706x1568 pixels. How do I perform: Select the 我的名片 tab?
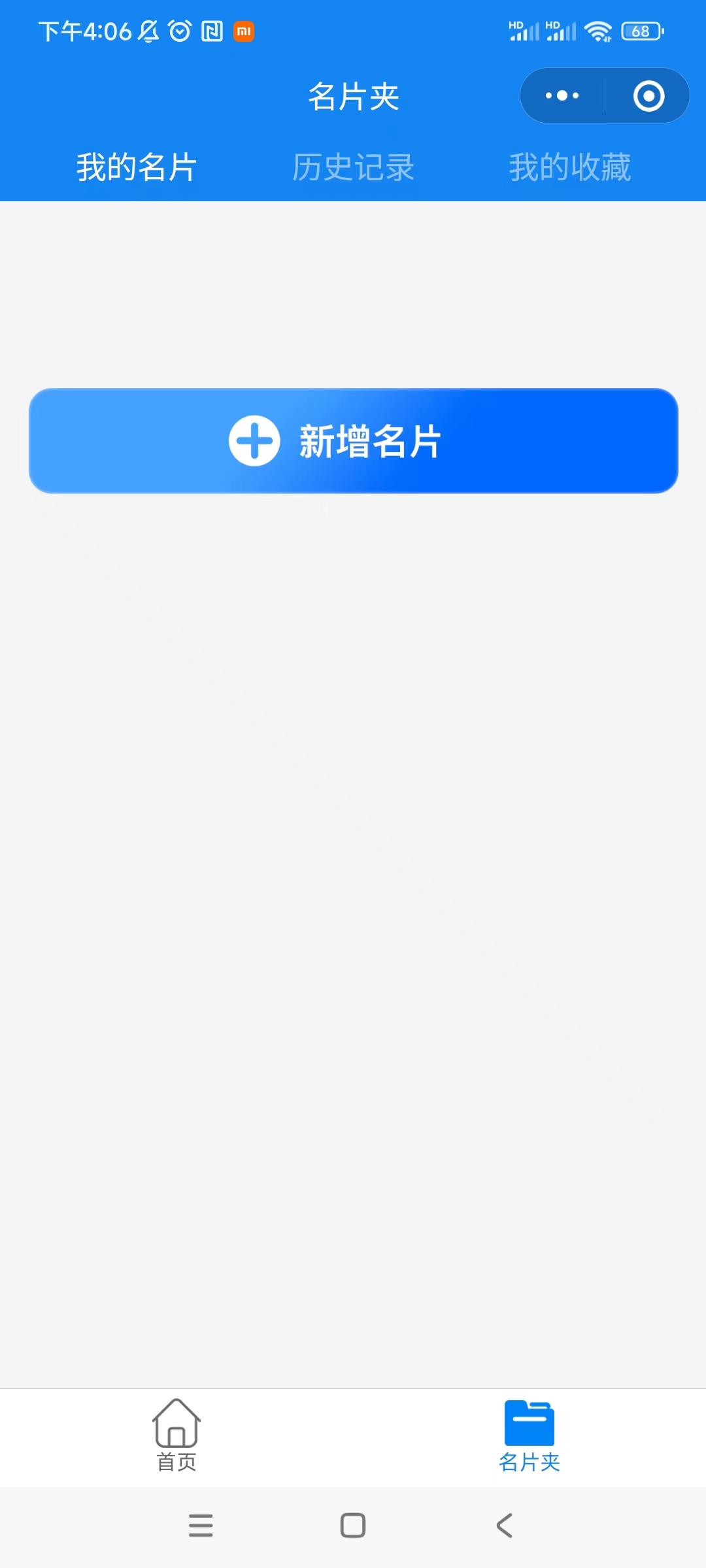pos(137,167)
